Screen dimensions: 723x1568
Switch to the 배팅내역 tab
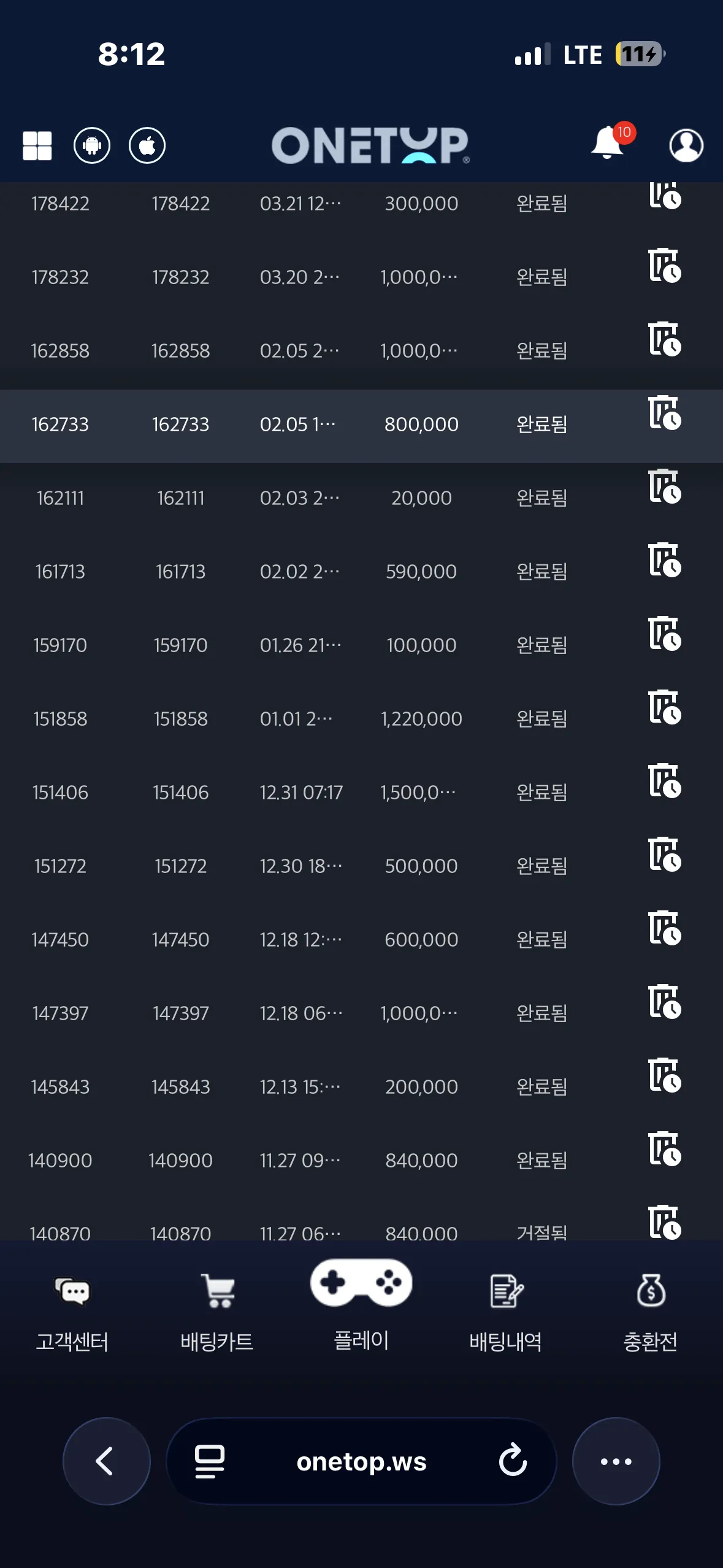click(506, 1312)
